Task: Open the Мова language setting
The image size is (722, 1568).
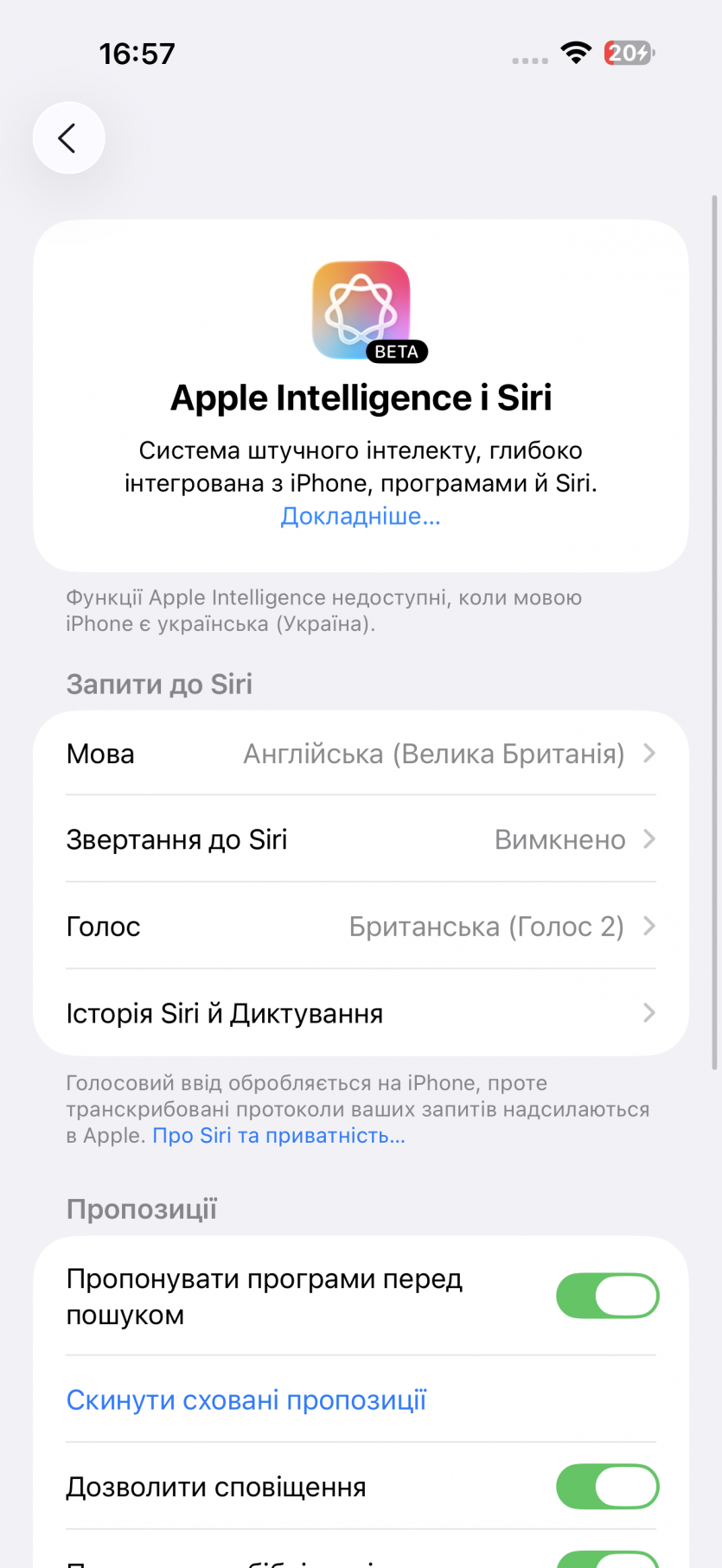Action: tap(361, 754)
